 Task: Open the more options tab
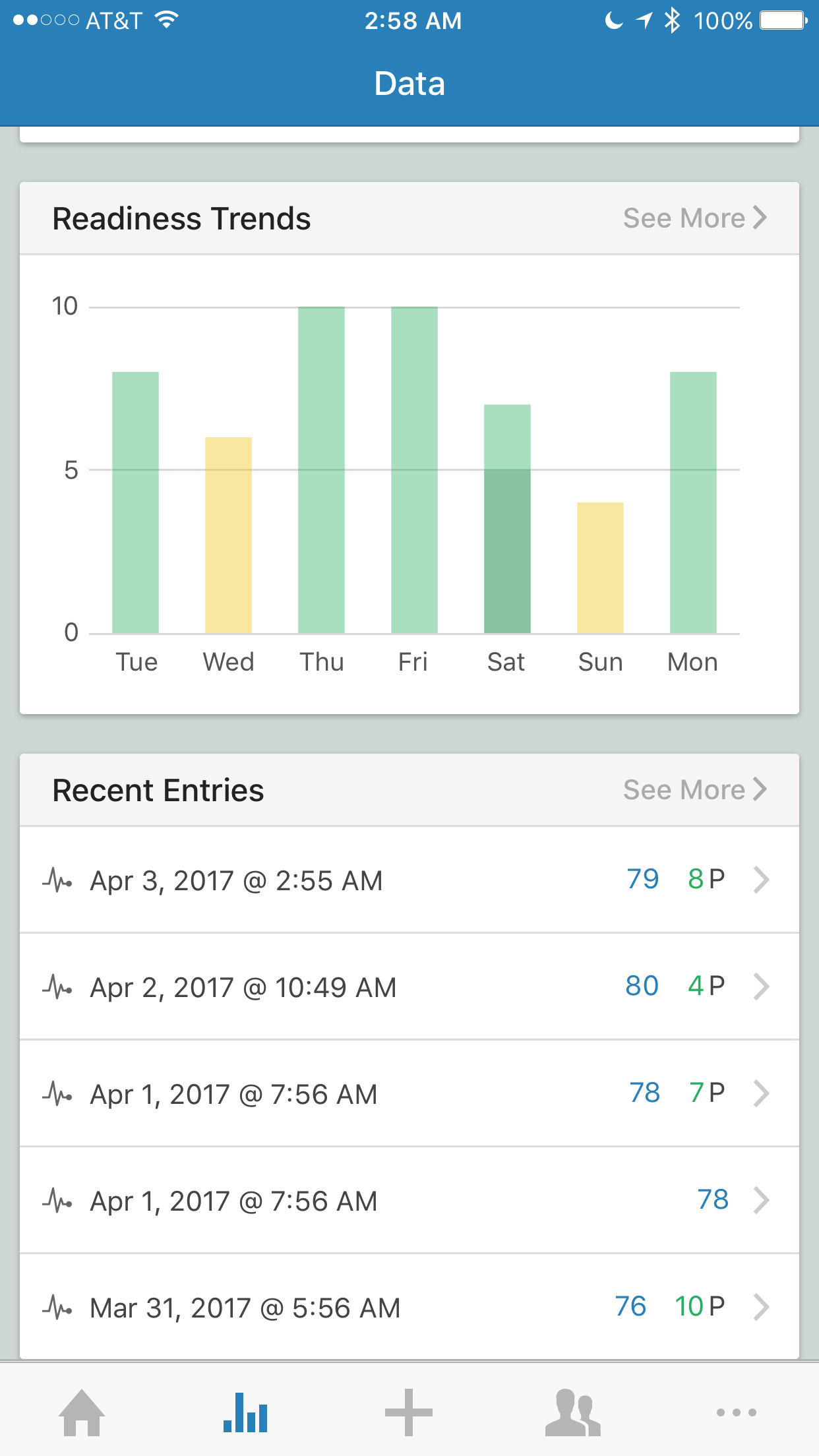click(737, 1412)
